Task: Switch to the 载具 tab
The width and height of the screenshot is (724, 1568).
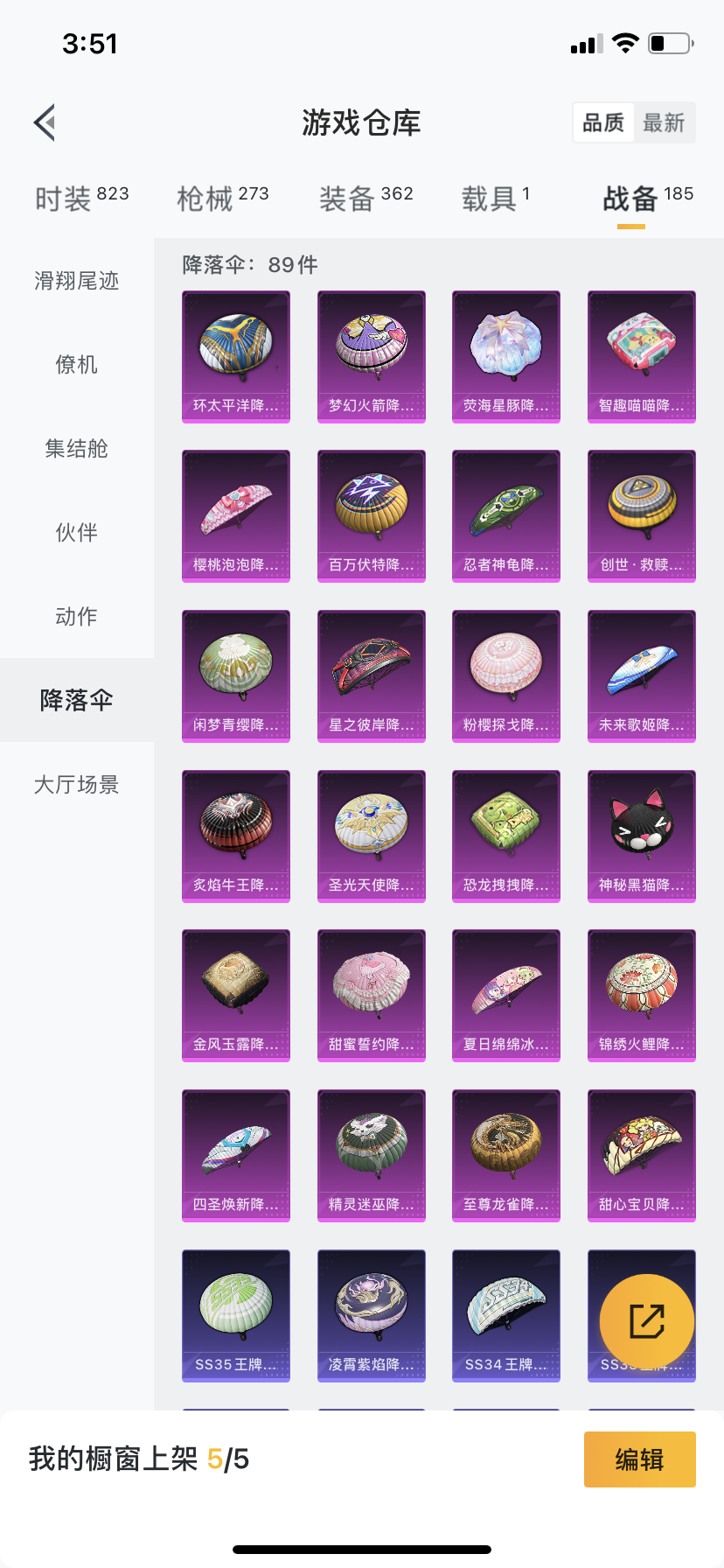Action: [x=495, y=199]
